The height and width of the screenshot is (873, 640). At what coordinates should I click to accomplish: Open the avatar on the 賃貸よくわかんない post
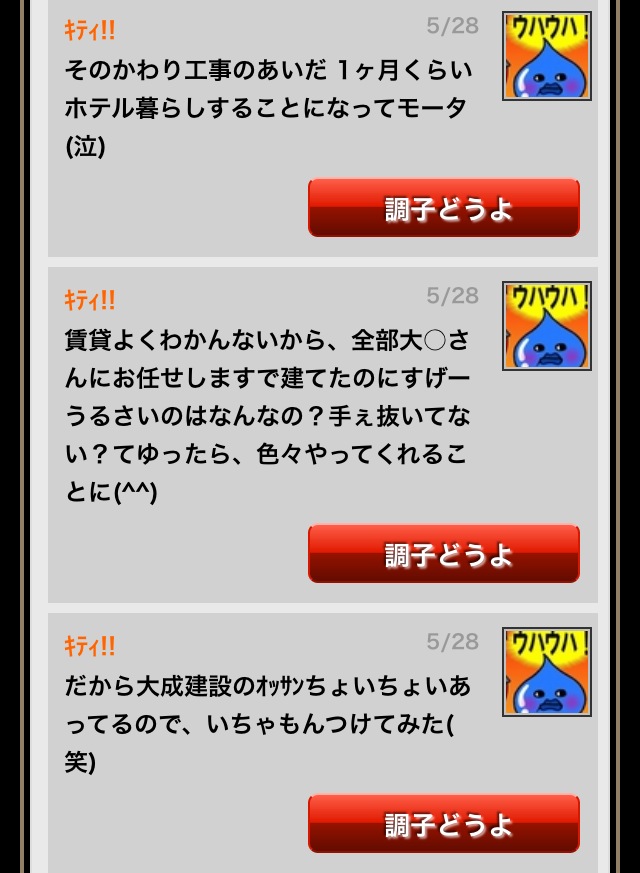[546, 326]
